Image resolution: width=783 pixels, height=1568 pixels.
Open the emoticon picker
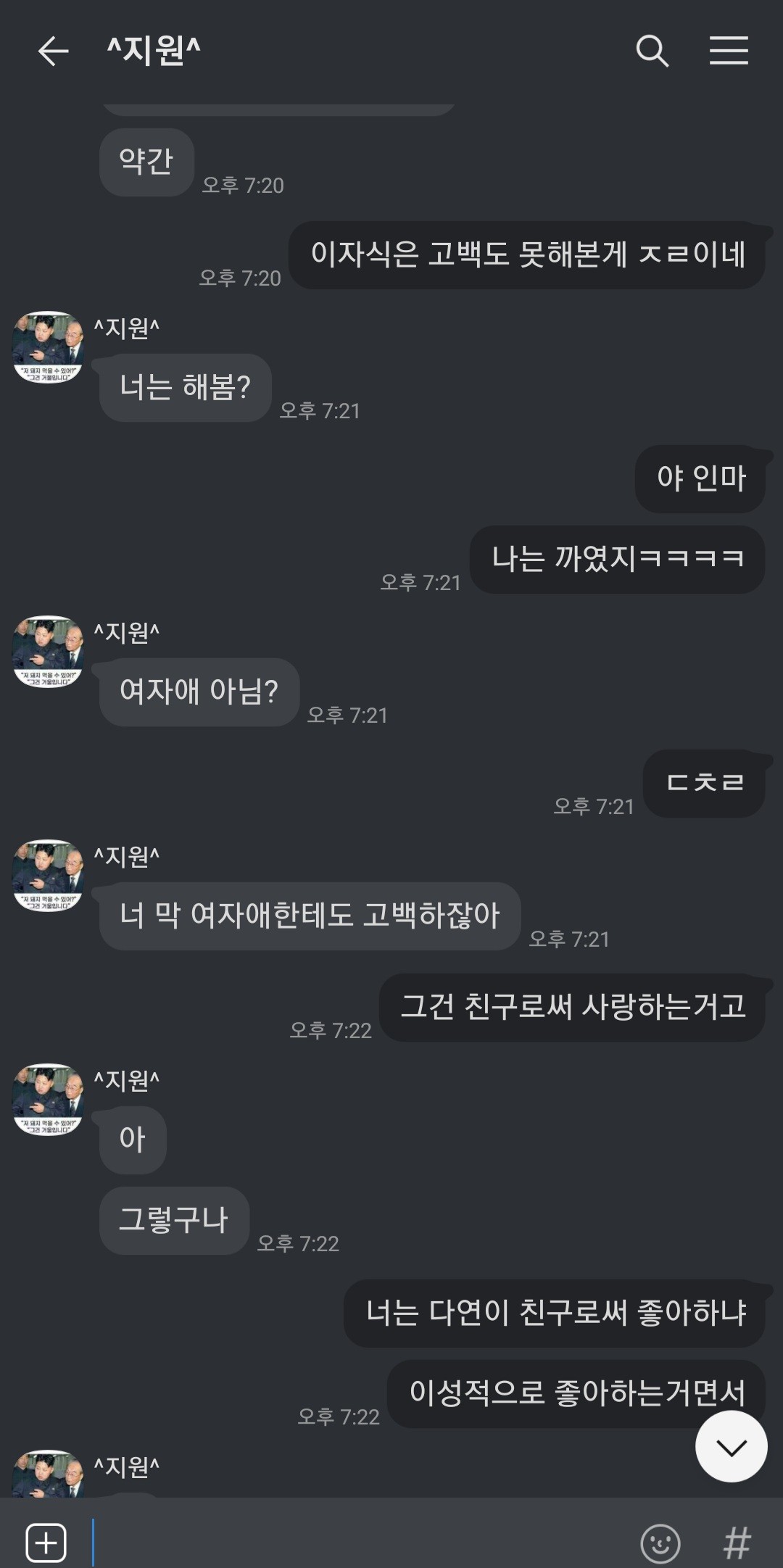pos(660,1543)
